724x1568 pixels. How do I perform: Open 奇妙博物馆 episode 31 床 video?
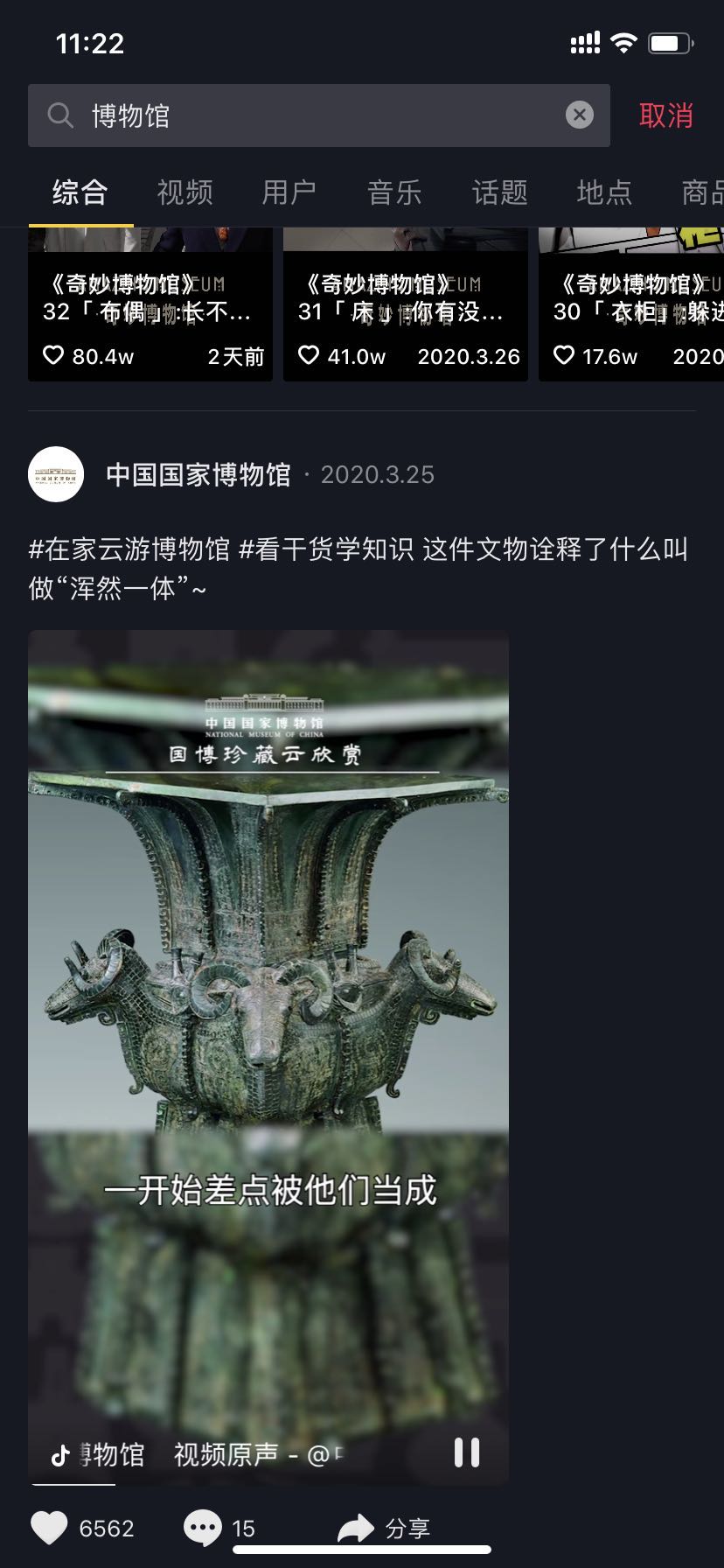tap(406, 306)
